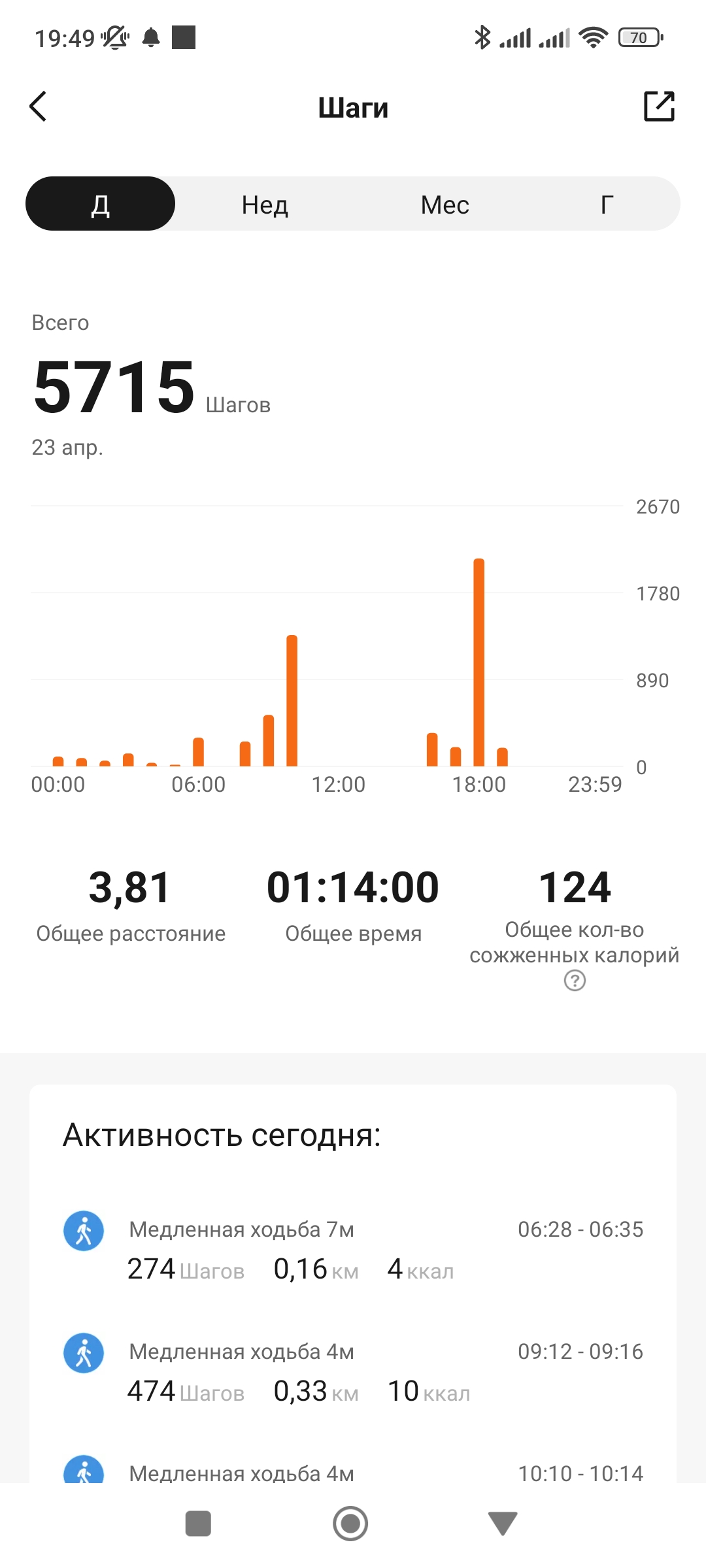Toggle the notification bell in the status bar
The image size is (706, 1568).
152,37
